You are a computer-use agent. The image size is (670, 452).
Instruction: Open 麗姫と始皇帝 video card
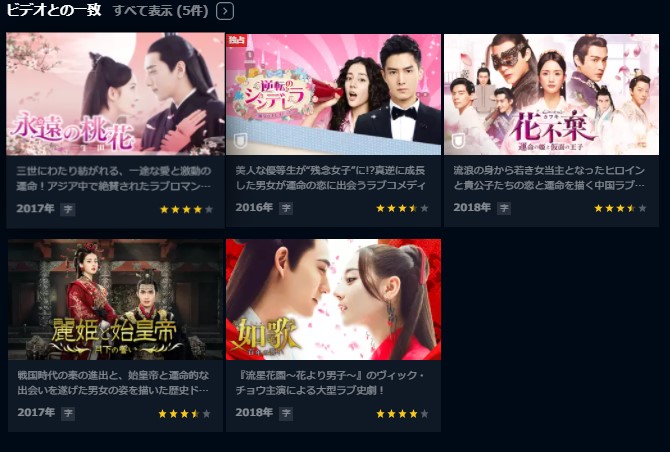click(x=115, y=300)
